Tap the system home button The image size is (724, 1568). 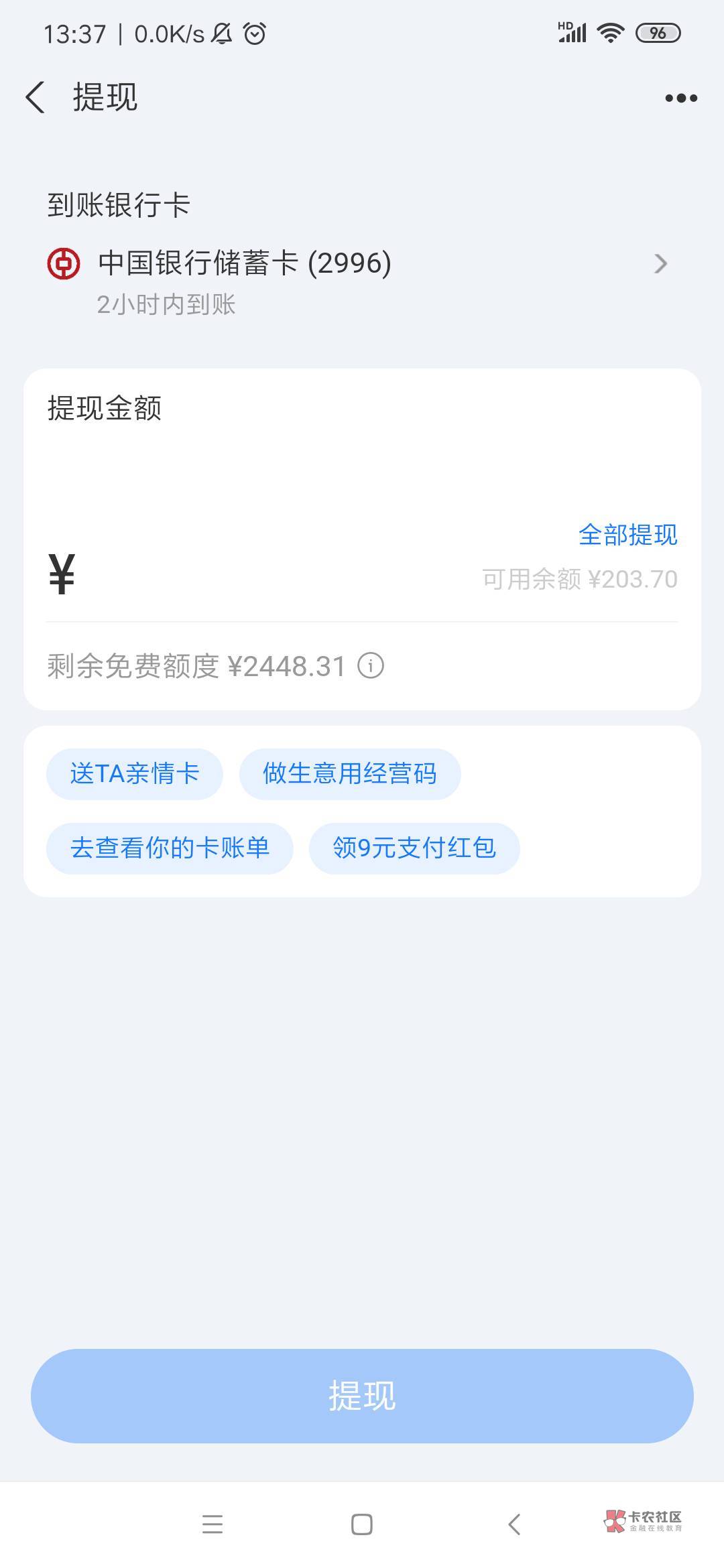coord(362,1524)
